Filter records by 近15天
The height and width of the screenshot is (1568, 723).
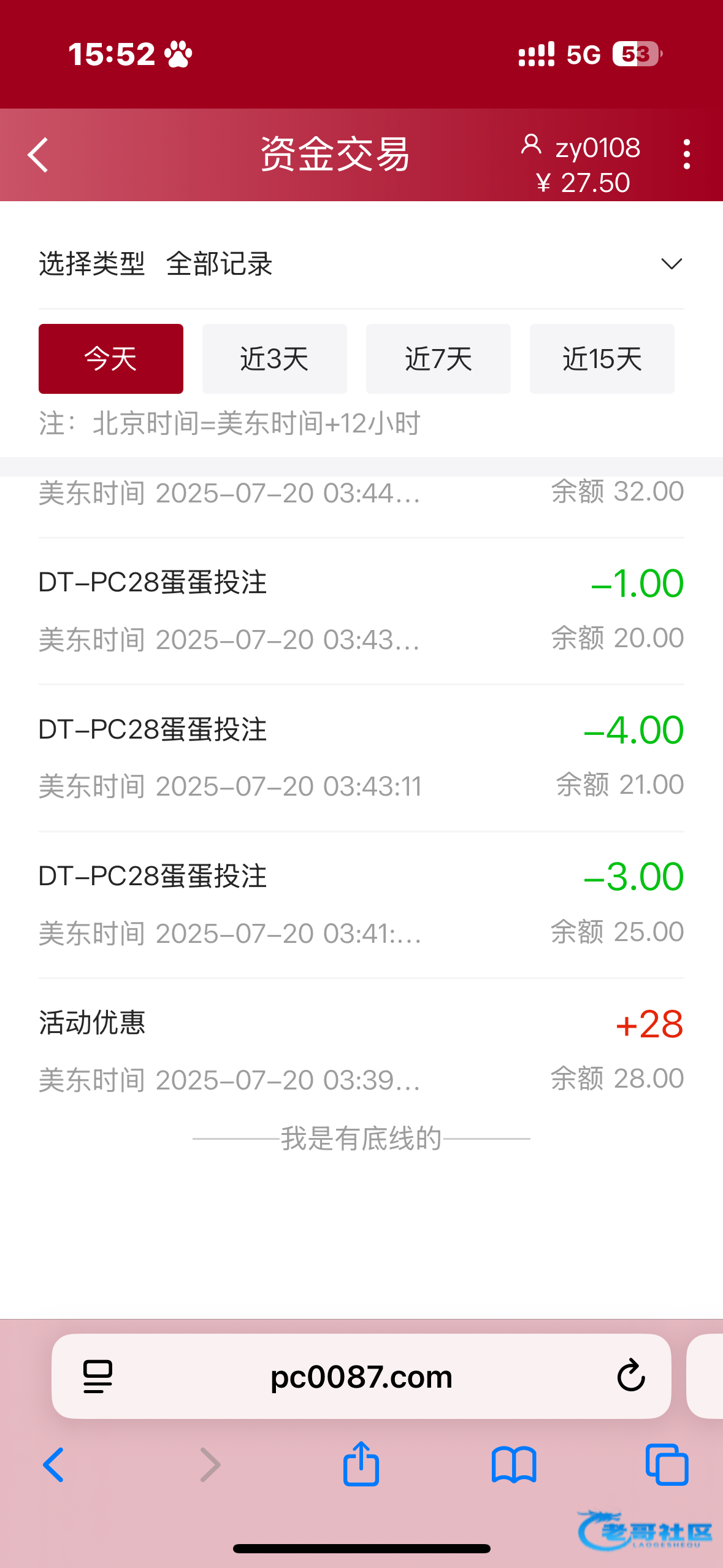[602, 359]
